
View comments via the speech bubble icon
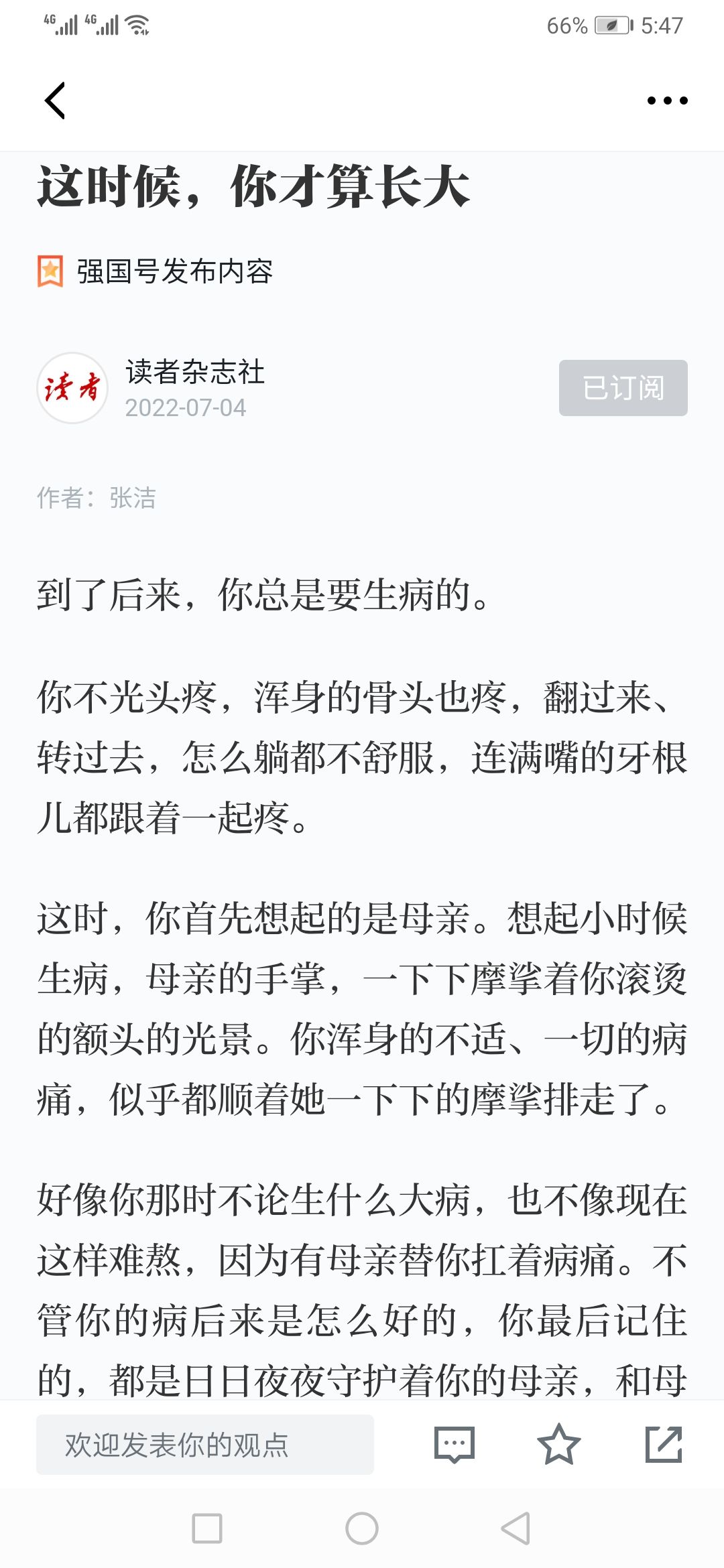[455, 1445]
